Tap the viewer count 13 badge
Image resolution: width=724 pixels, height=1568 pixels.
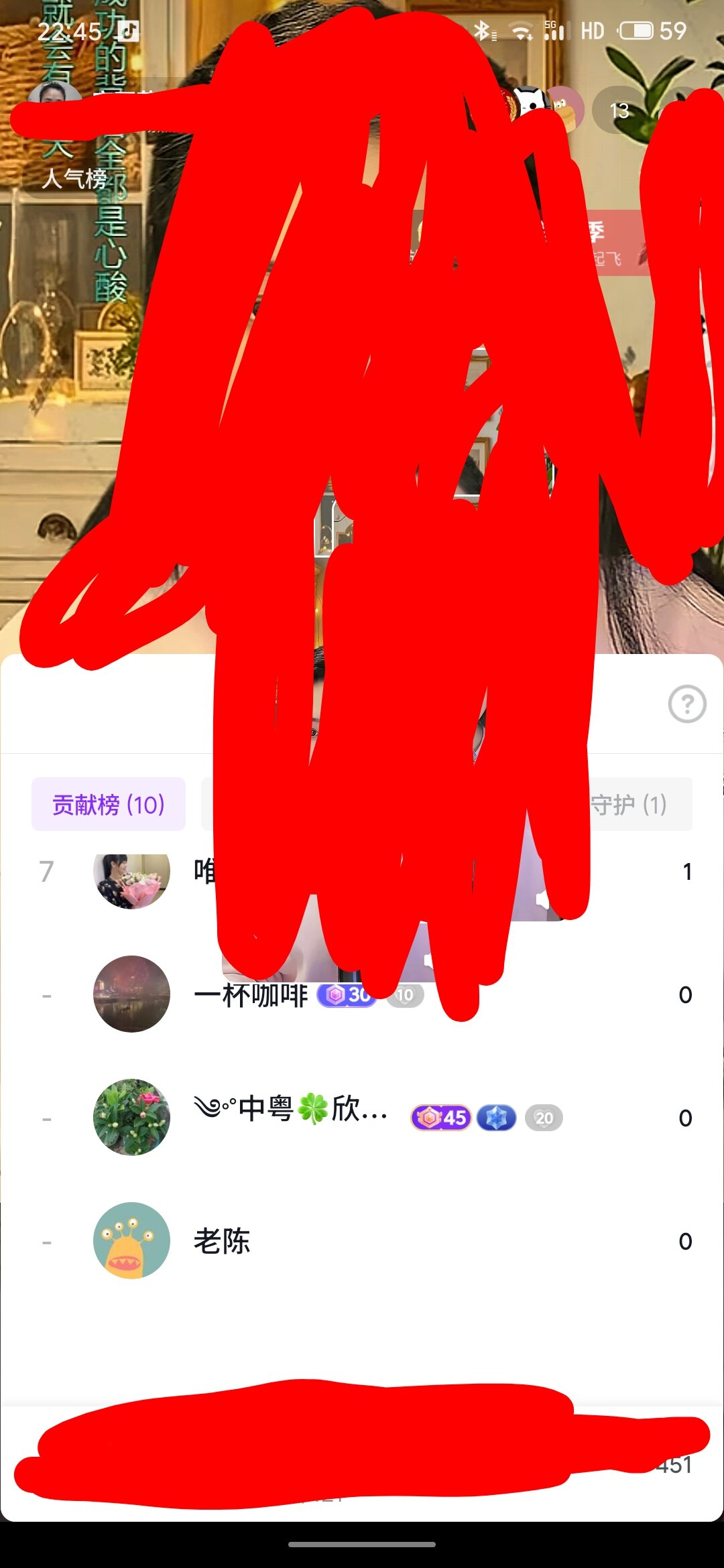pyautogui.click(x=619, y=111)
